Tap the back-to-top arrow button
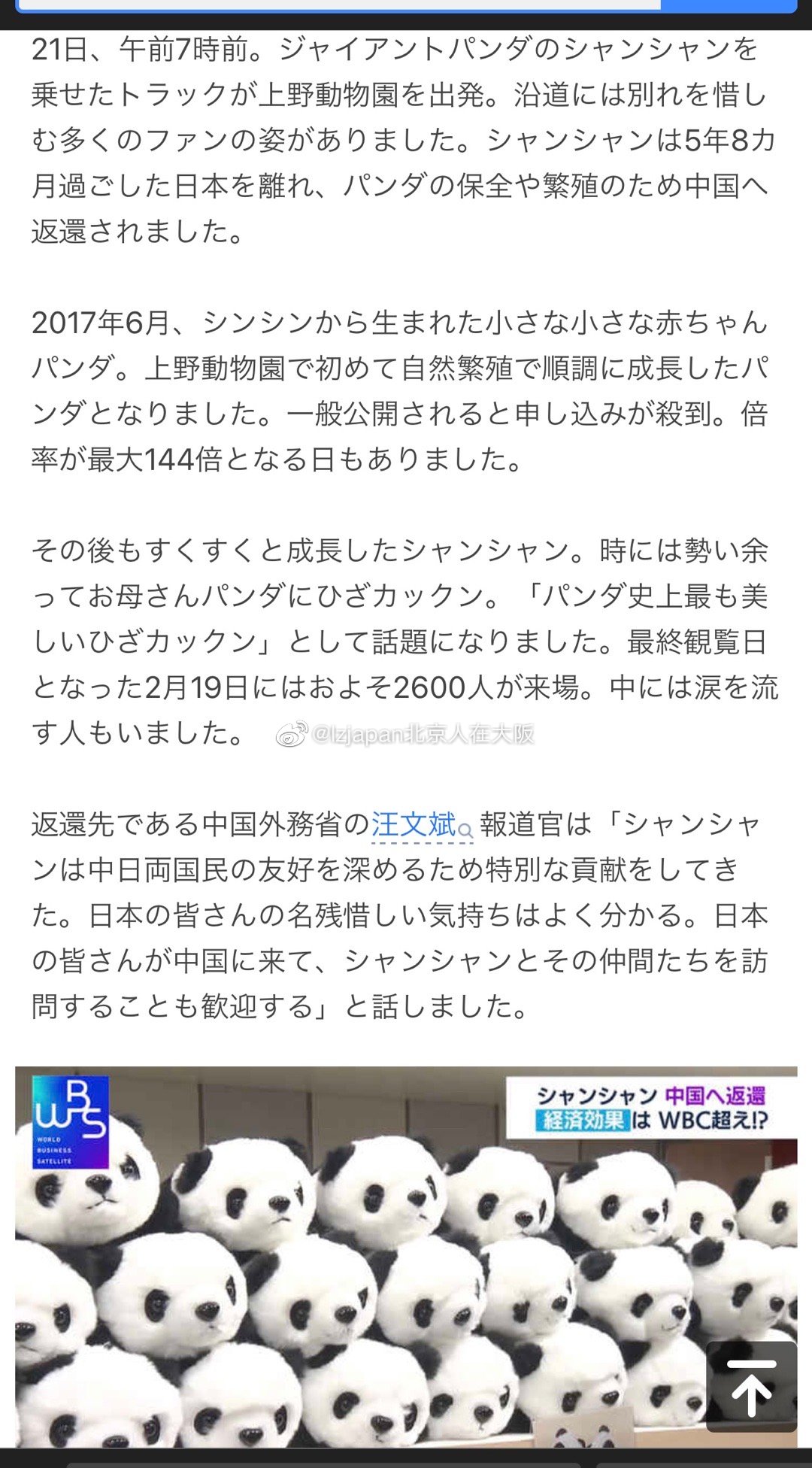The width and height of the screenshot is (812, 1468). pos(751,1385)
